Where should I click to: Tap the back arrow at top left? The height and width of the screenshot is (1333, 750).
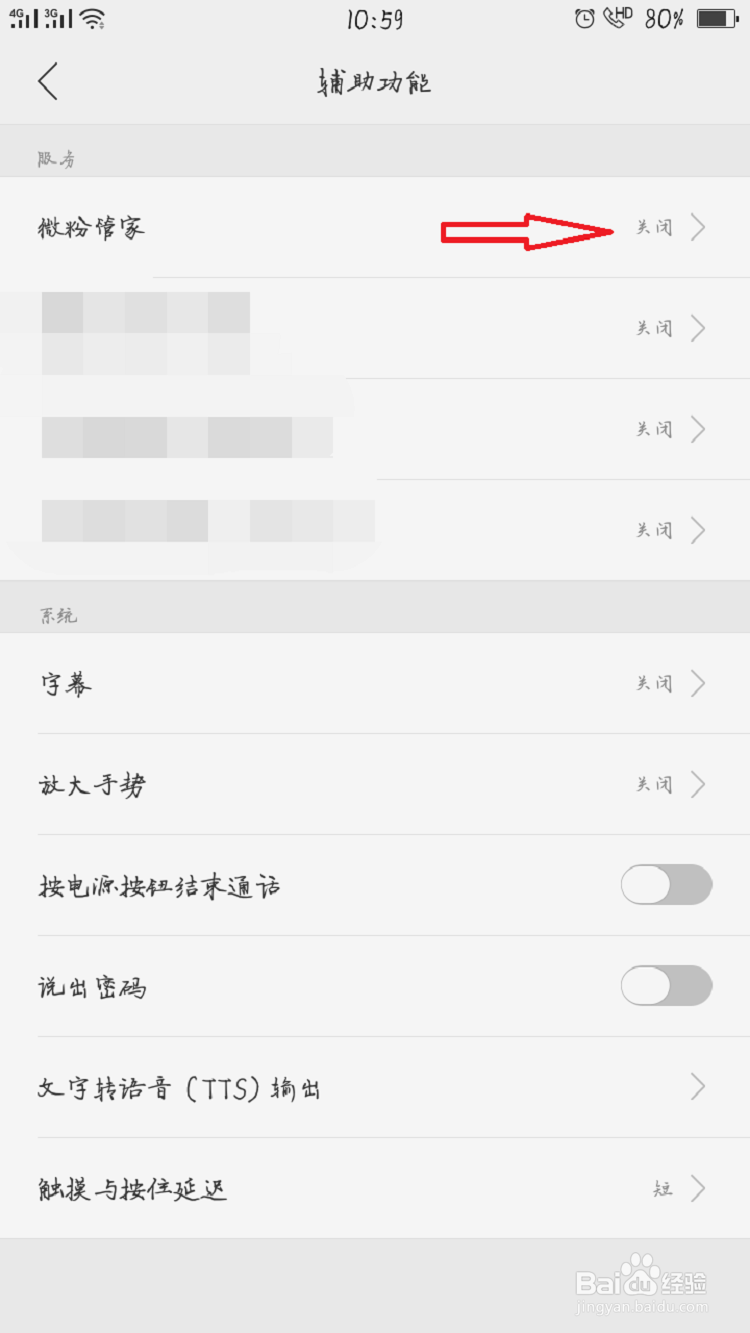[x=48, y=81]
